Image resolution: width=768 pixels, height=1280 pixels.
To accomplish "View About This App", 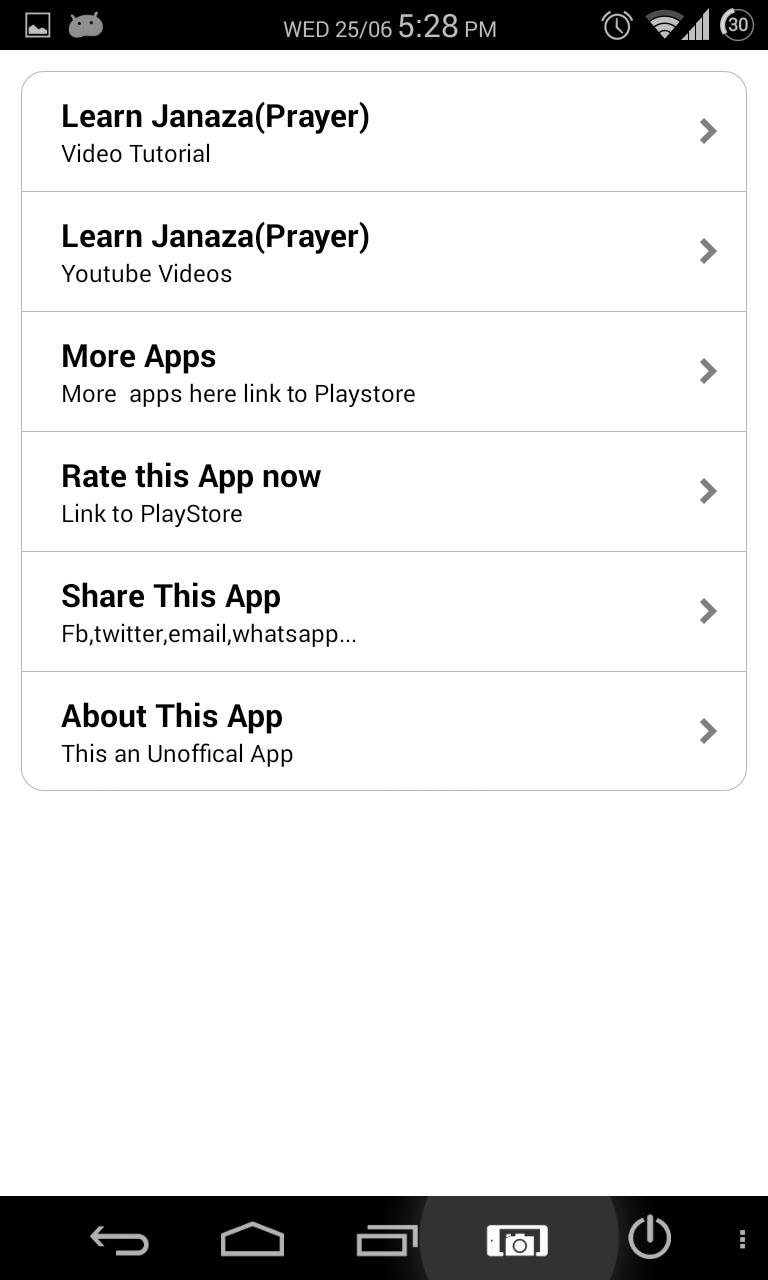I will click(x=384, y=732).
